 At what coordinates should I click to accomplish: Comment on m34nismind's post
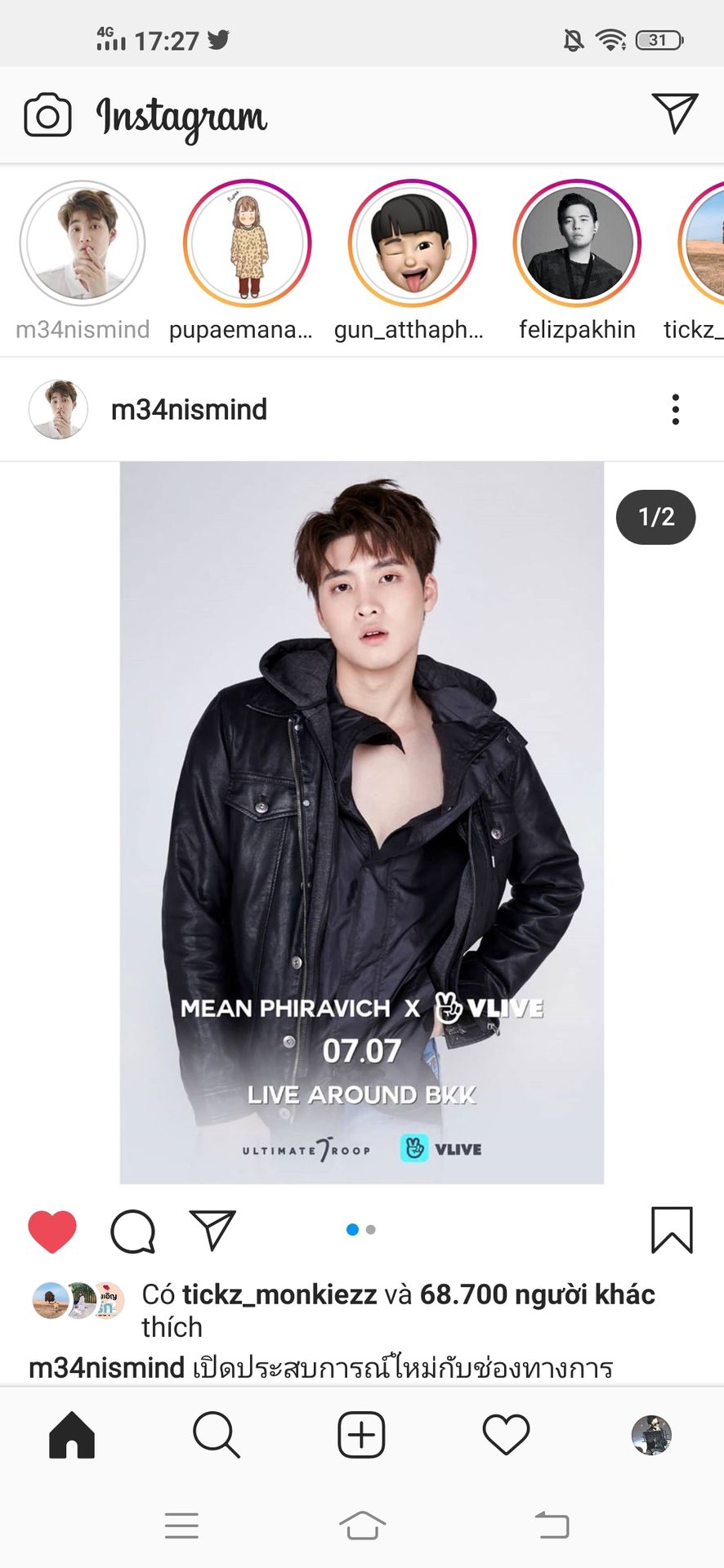(x=133, y=1231)
